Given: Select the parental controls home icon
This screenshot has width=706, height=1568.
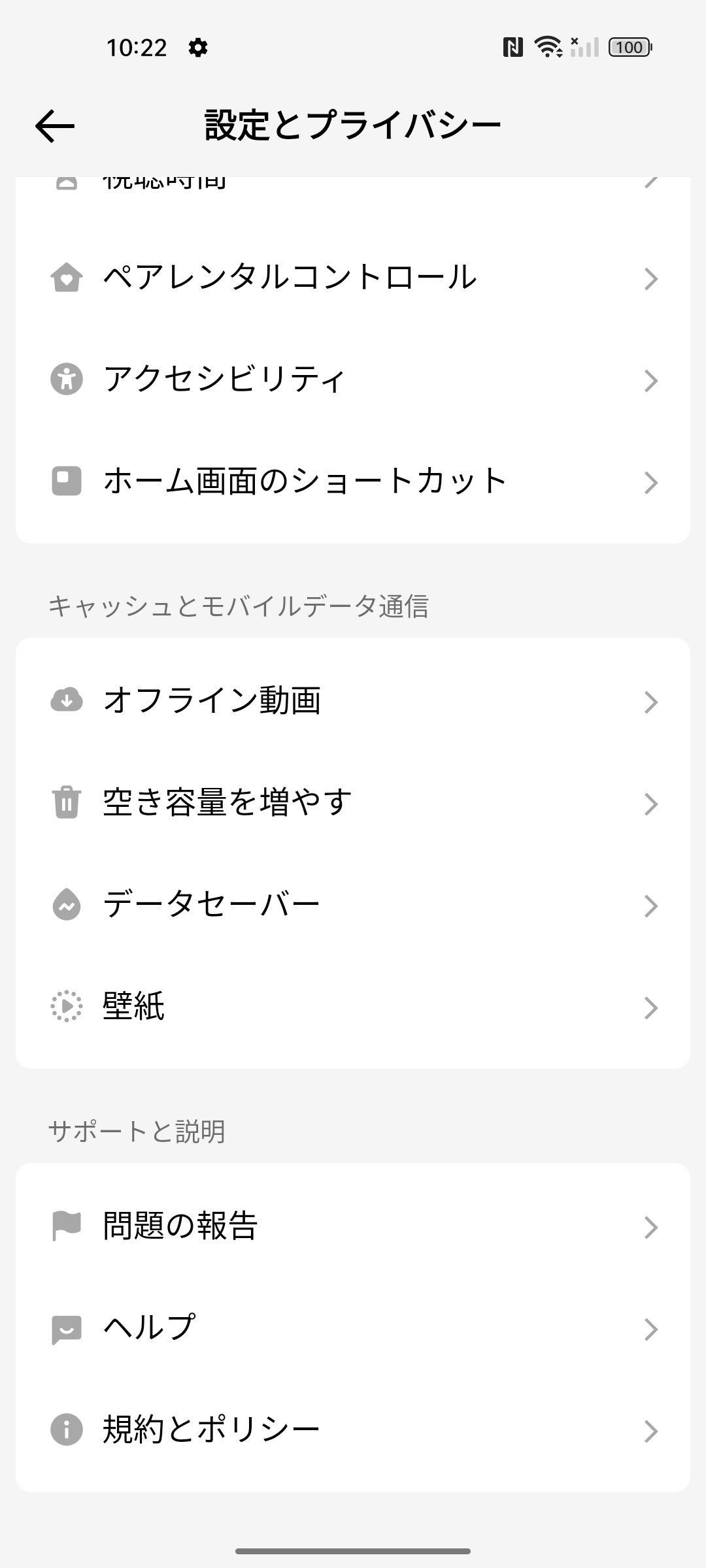Looking at the screenshot, I should (x=66, y=278).
